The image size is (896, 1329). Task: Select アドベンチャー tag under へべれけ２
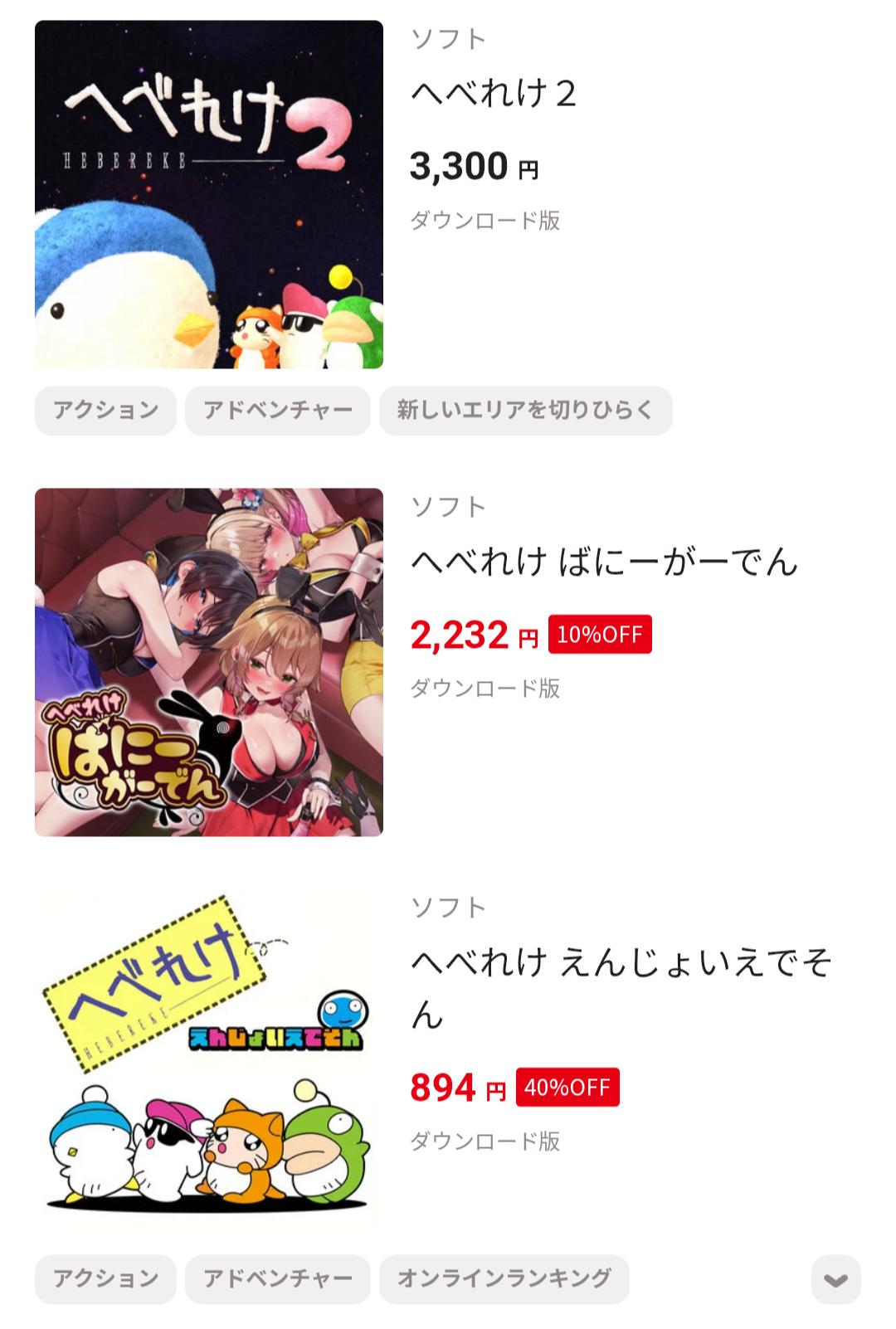(x=278, y=411)
